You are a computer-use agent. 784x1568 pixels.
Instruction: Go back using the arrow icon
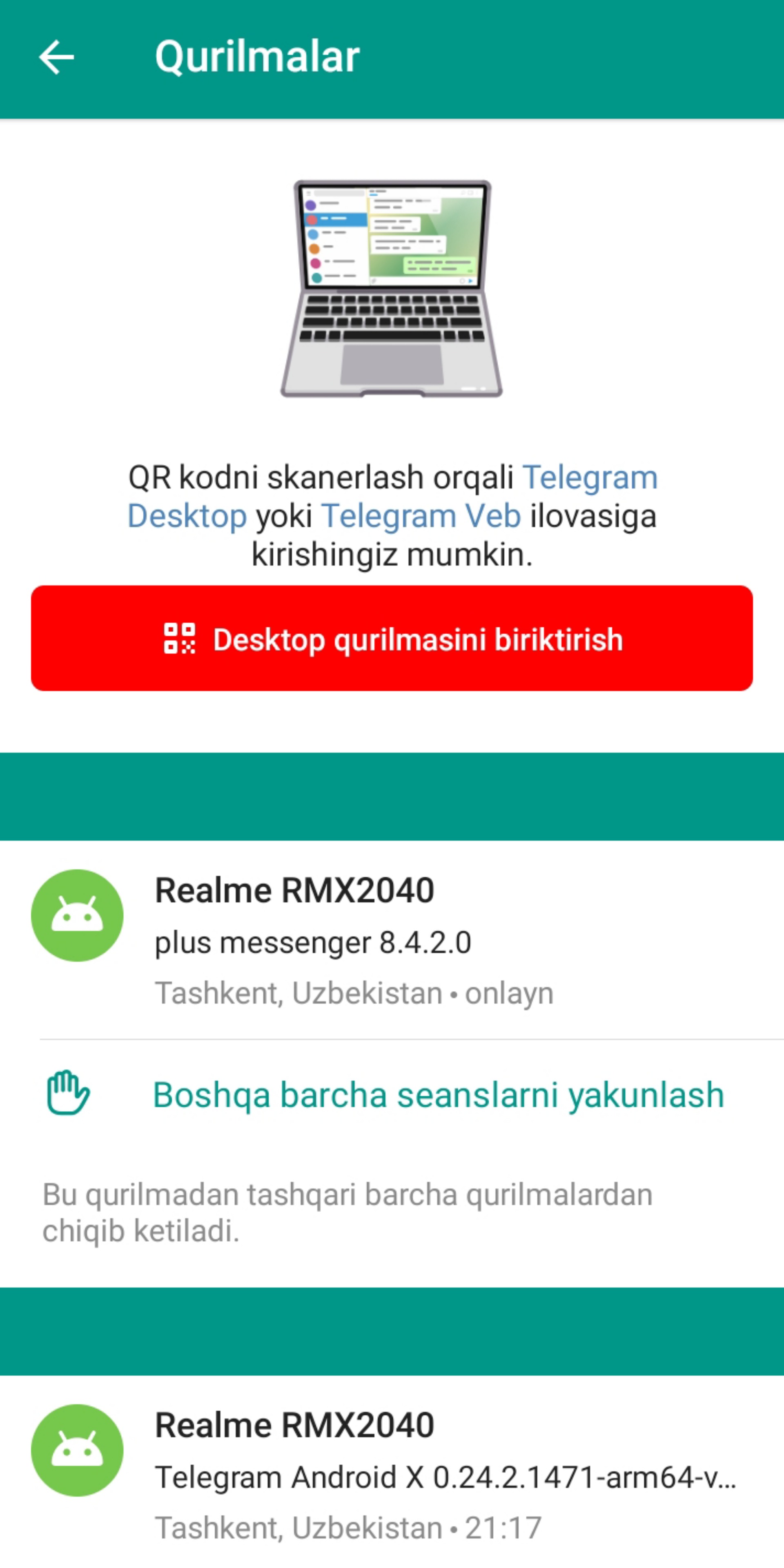(x=57, y=57)
